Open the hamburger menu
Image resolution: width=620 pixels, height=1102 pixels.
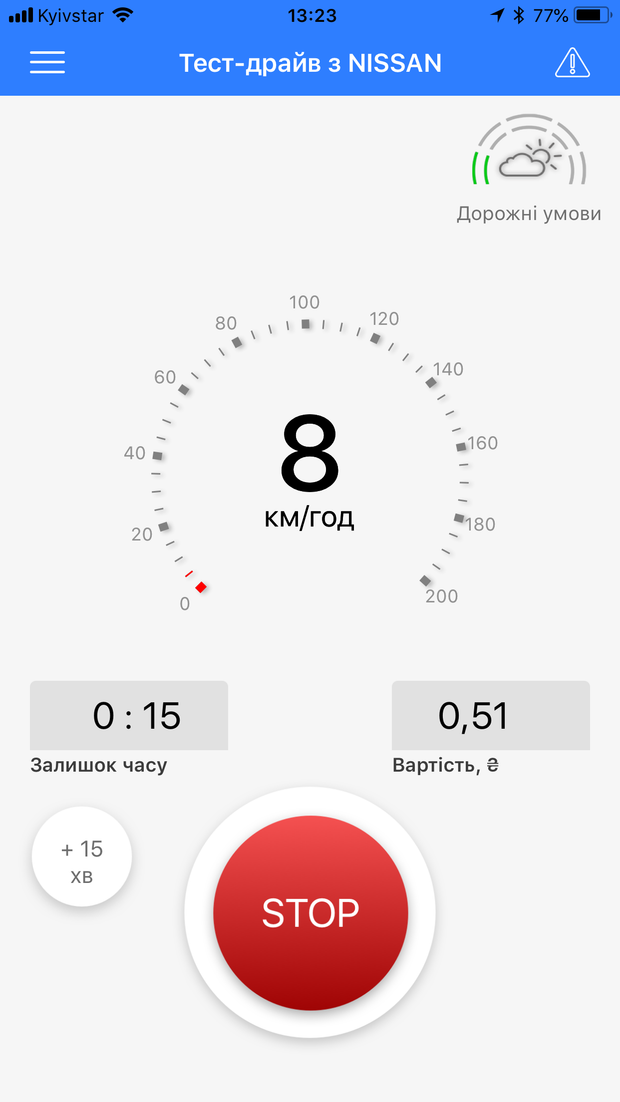tap(47, 62)
